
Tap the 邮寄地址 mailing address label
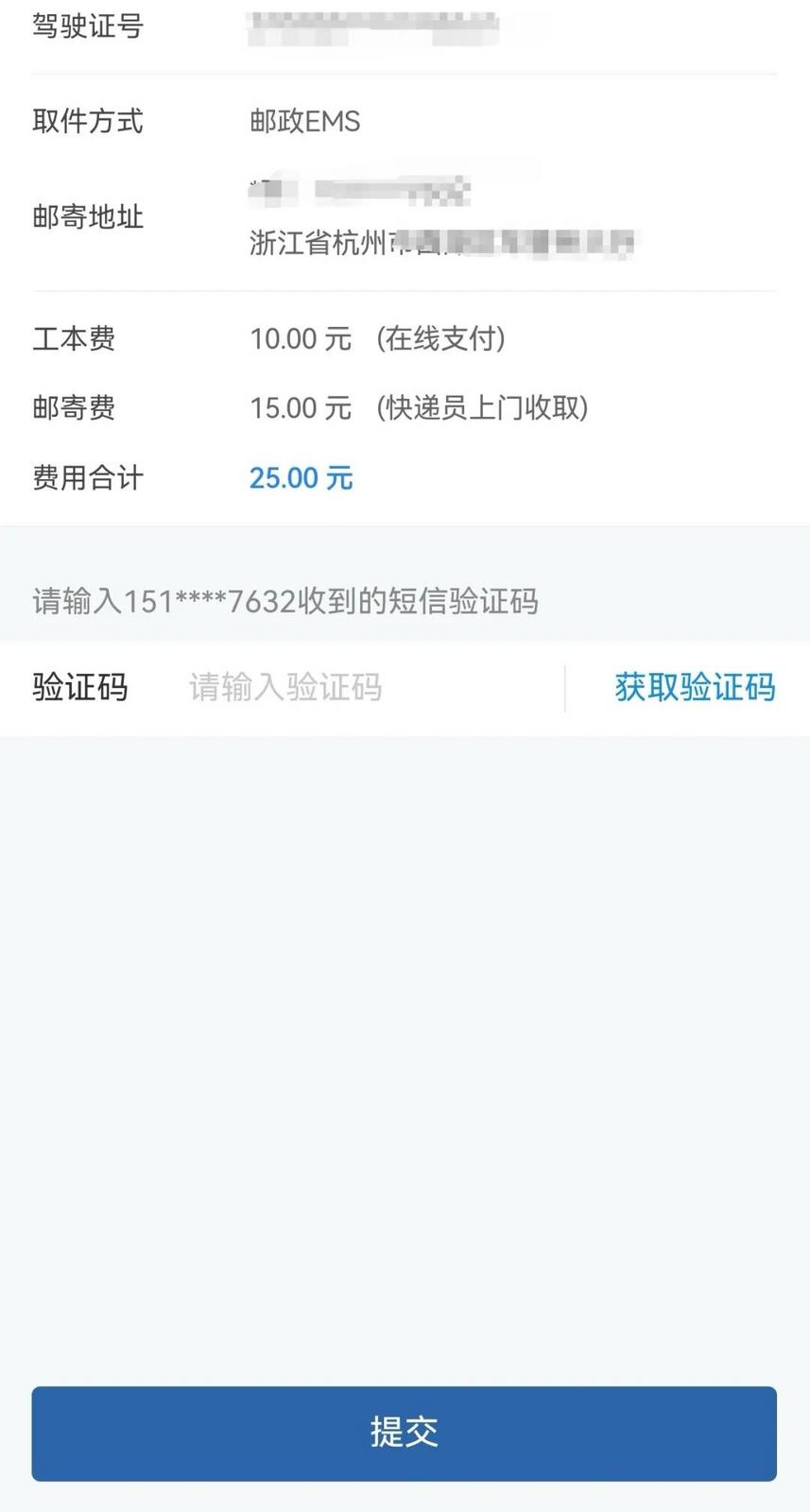point(88,217)
